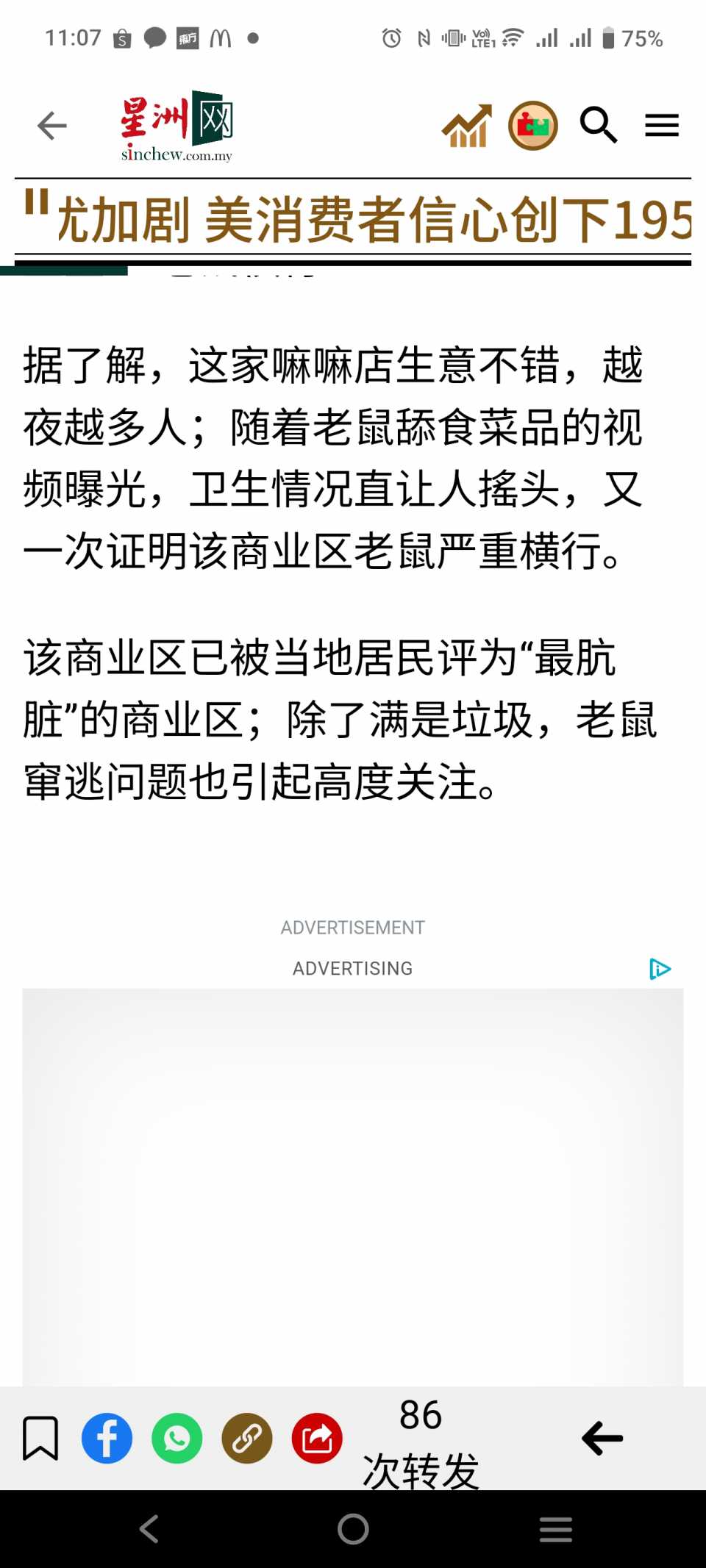Open the hamburger menu
The width and height of the screenshot is (706, 1568).
[x=661, y=126]
